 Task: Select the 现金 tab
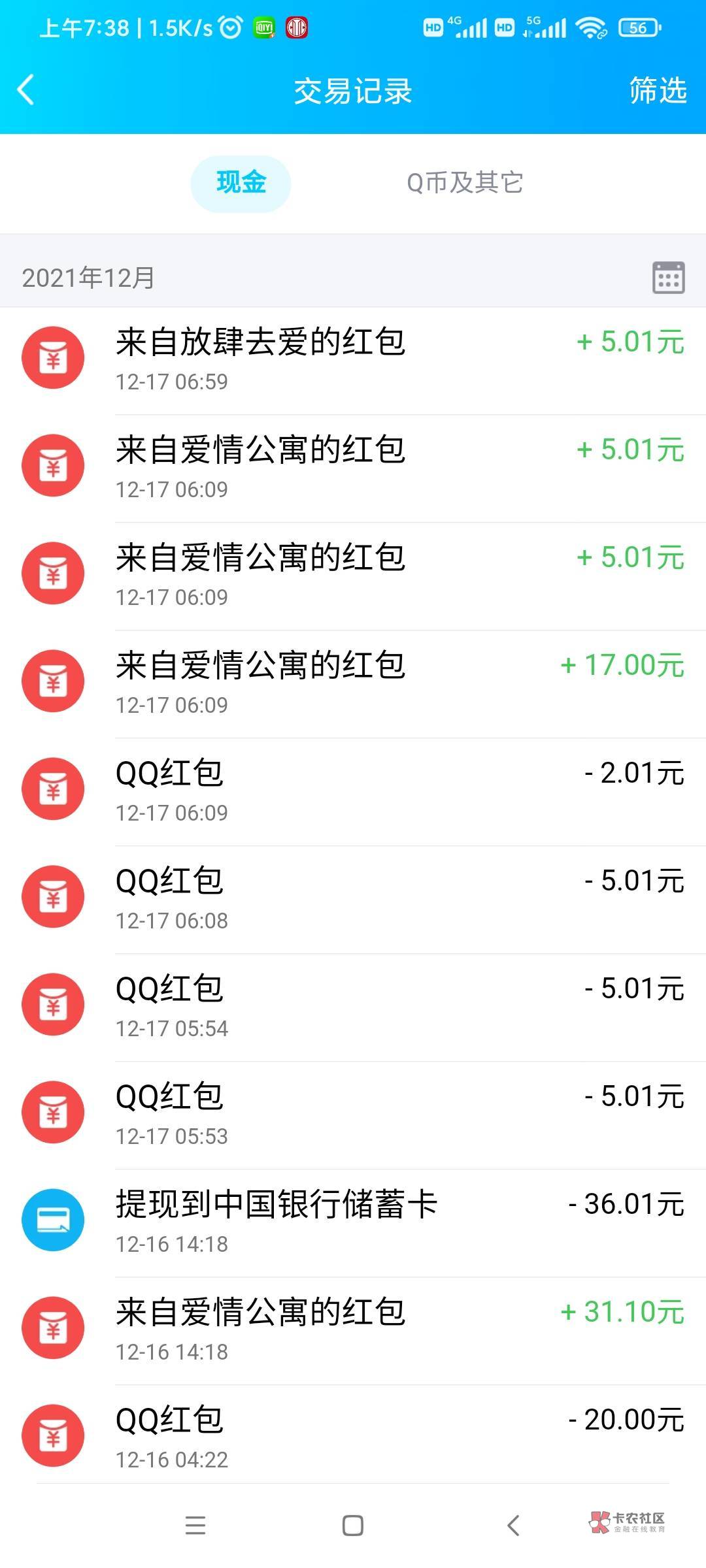(x=241, y=183)
